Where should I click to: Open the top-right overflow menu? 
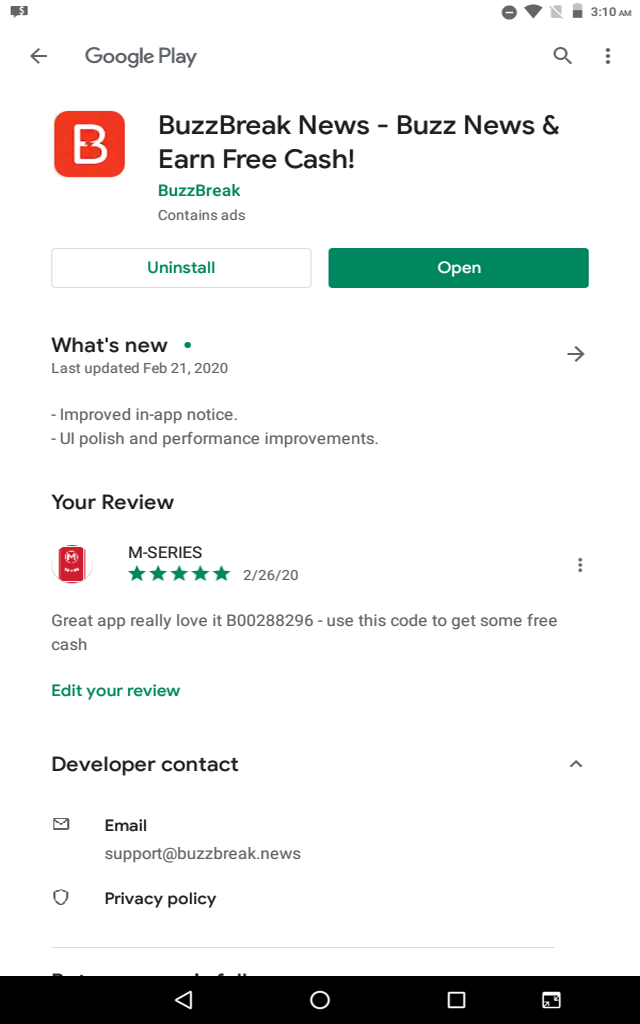click(607, 56)
